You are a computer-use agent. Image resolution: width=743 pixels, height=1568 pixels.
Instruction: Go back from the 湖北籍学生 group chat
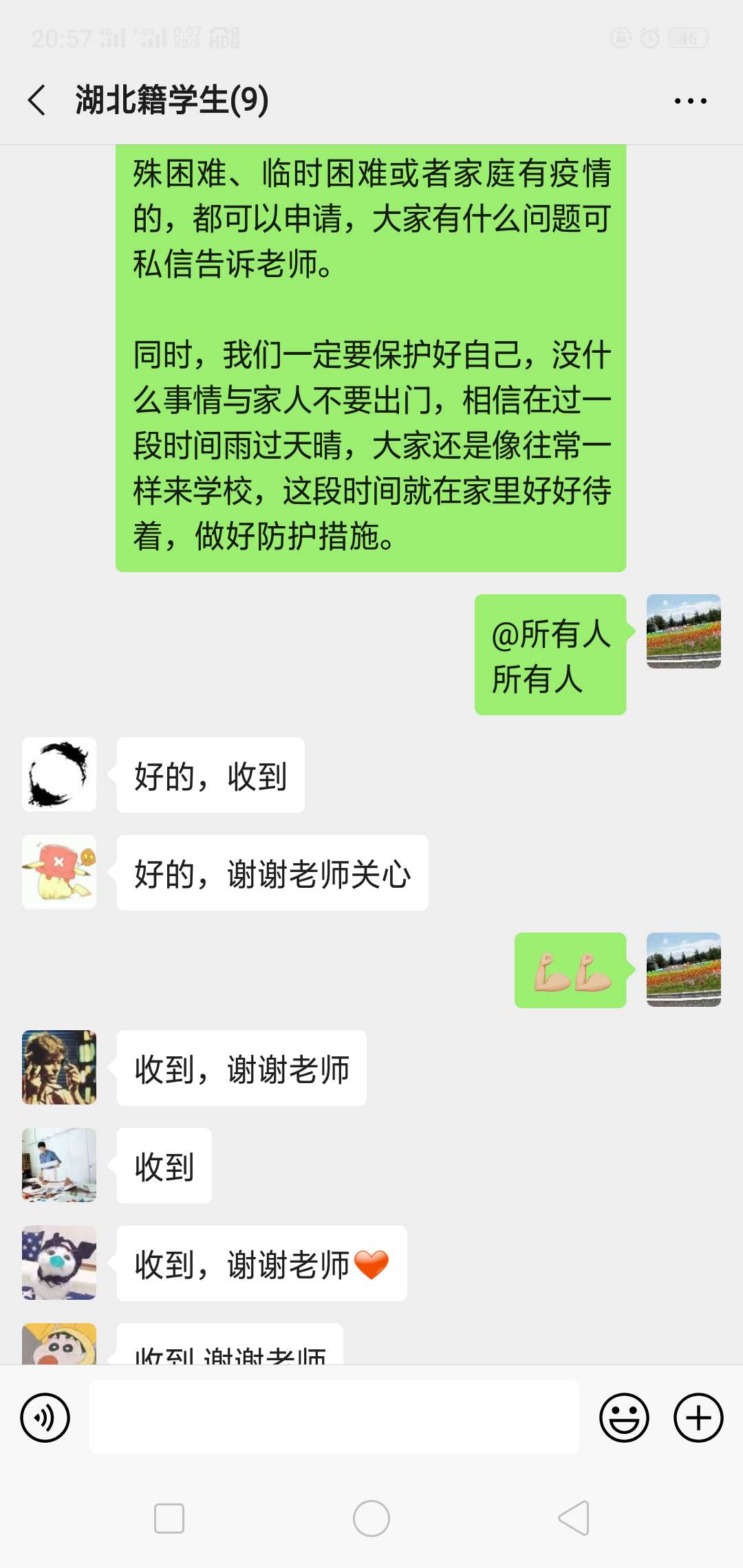tap(38, 100)
